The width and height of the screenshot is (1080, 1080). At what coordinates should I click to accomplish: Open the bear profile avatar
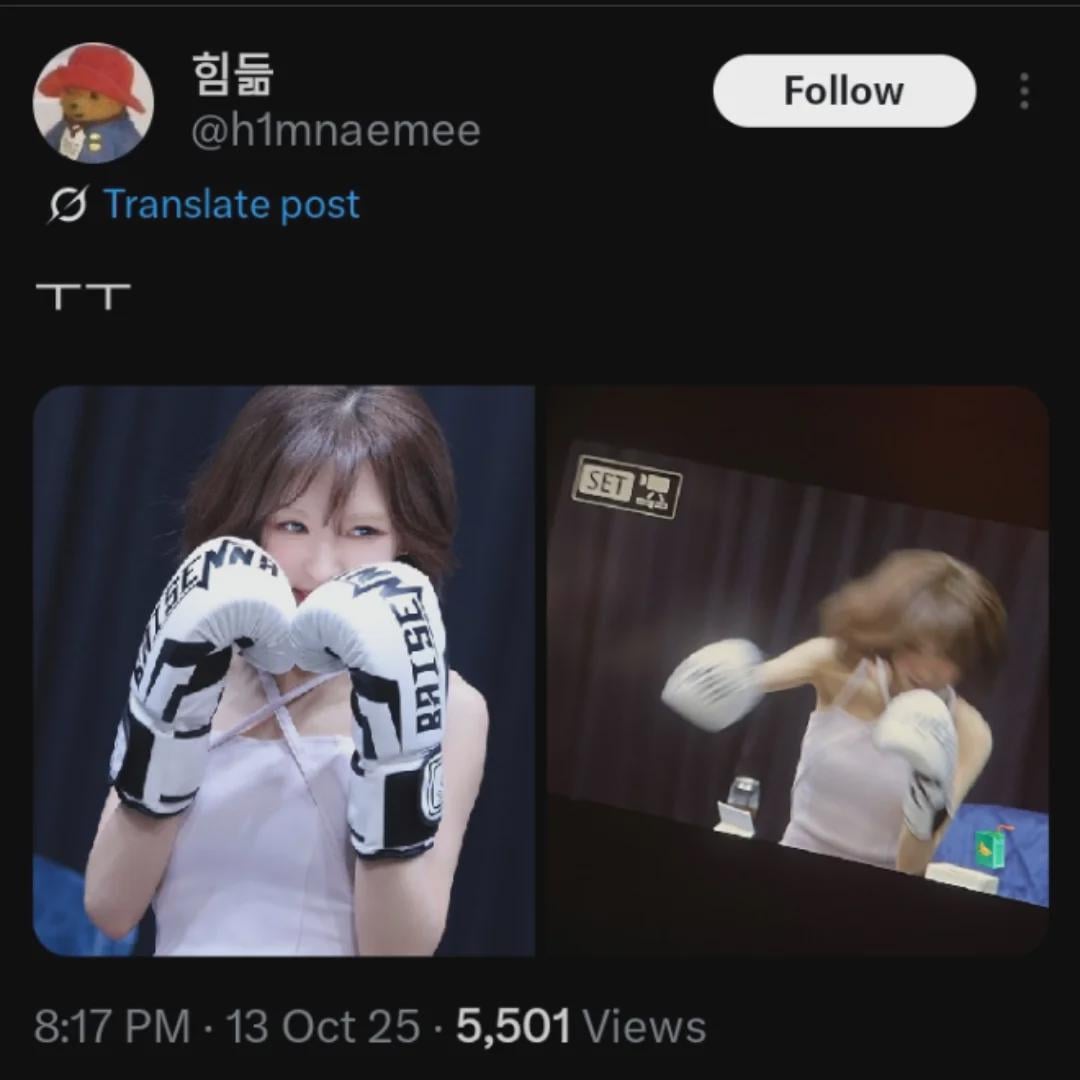coord(93,103)
